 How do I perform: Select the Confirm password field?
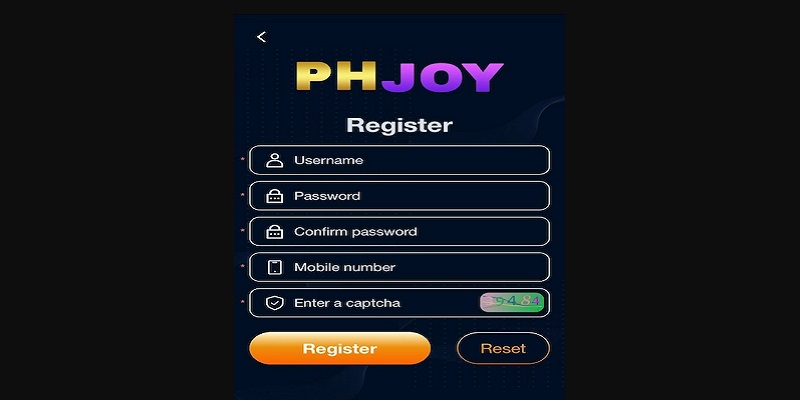399,232
